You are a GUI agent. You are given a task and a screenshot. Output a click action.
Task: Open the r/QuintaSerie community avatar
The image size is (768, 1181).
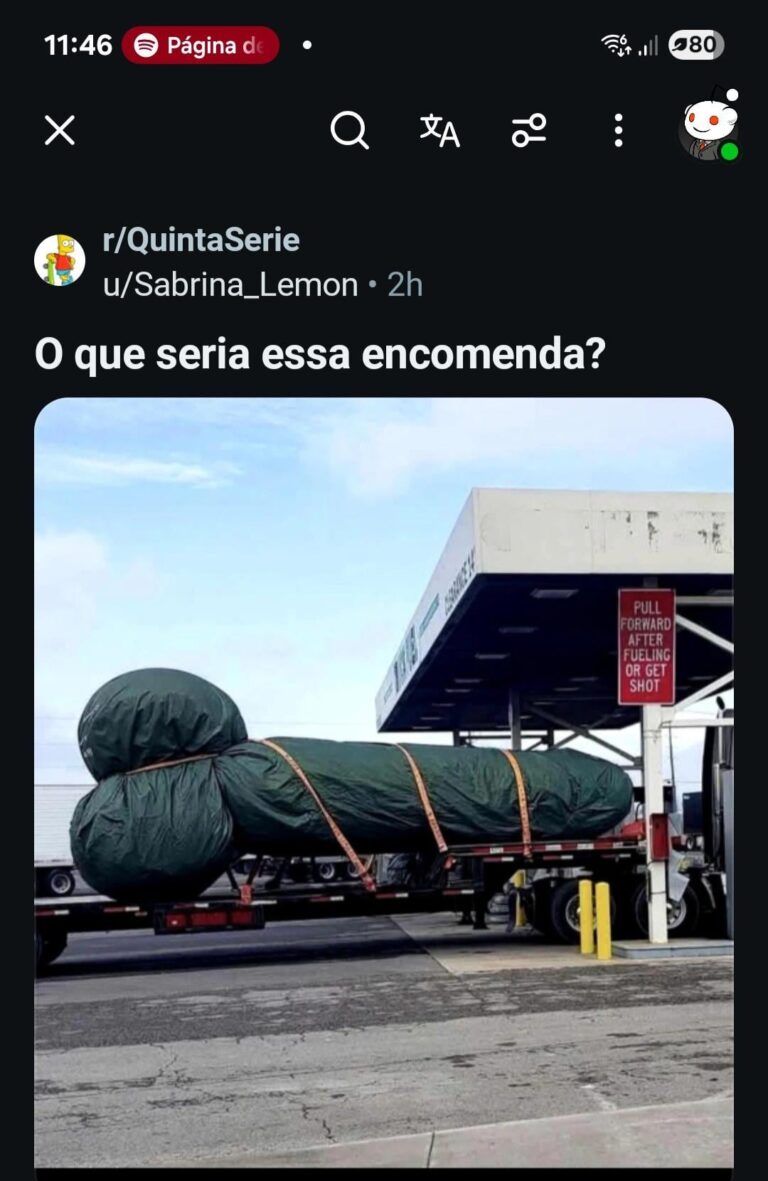pos(60,261)
